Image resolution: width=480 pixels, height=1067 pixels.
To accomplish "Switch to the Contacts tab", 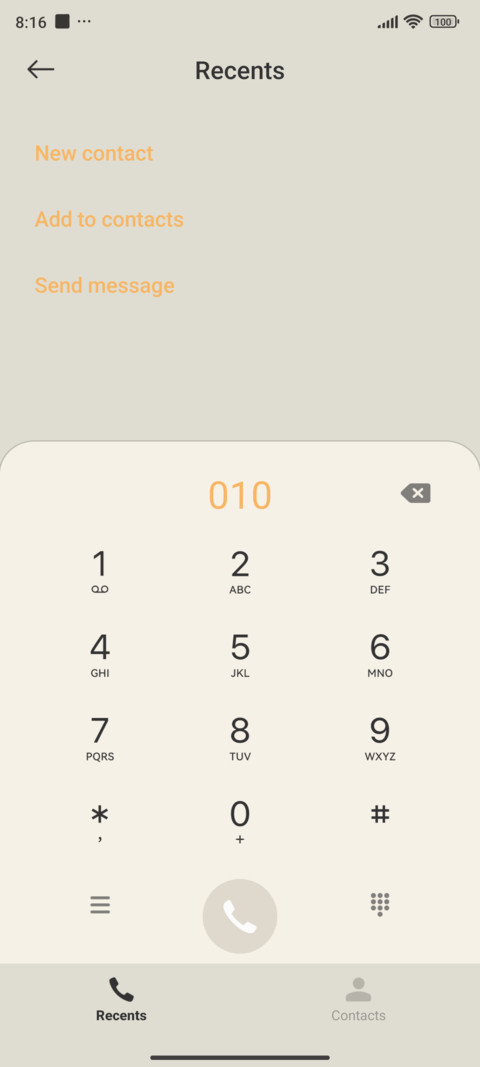I will click(358, 999).
